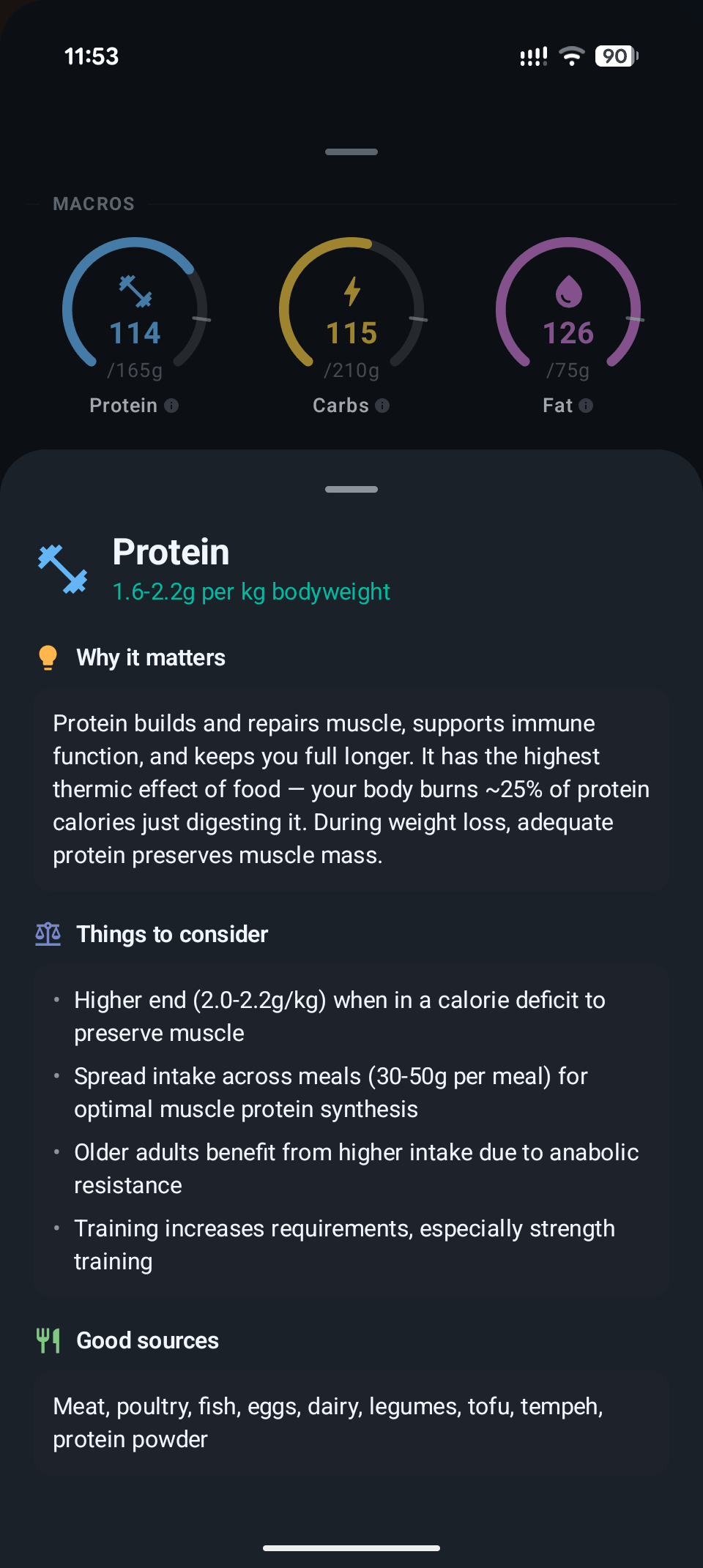Image resolution: width=703 pixels, height=1568 pixels.
Task: Tap the purple droplet Fat icon
Action: point(569,291)
